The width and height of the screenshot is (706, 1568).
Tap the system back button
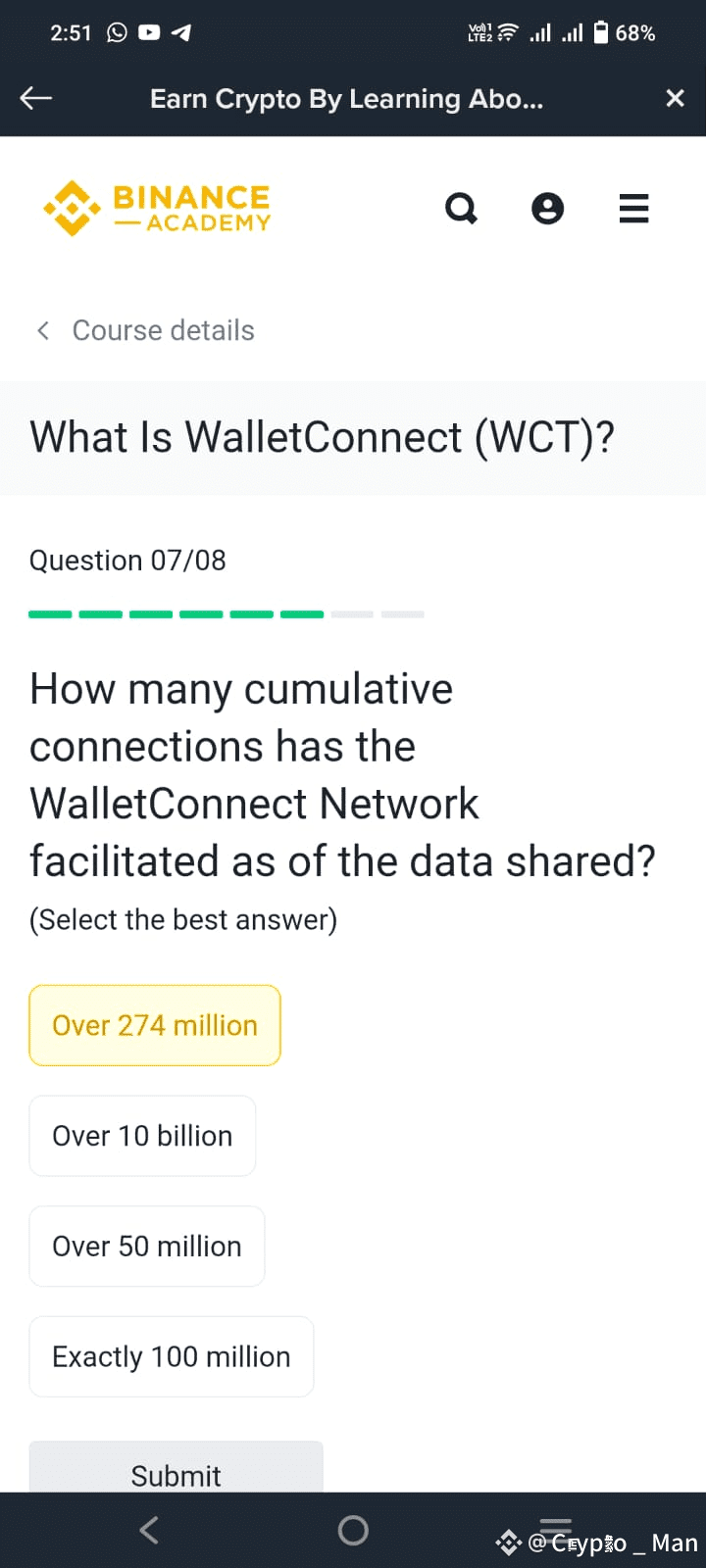[x=149, y=1530]
